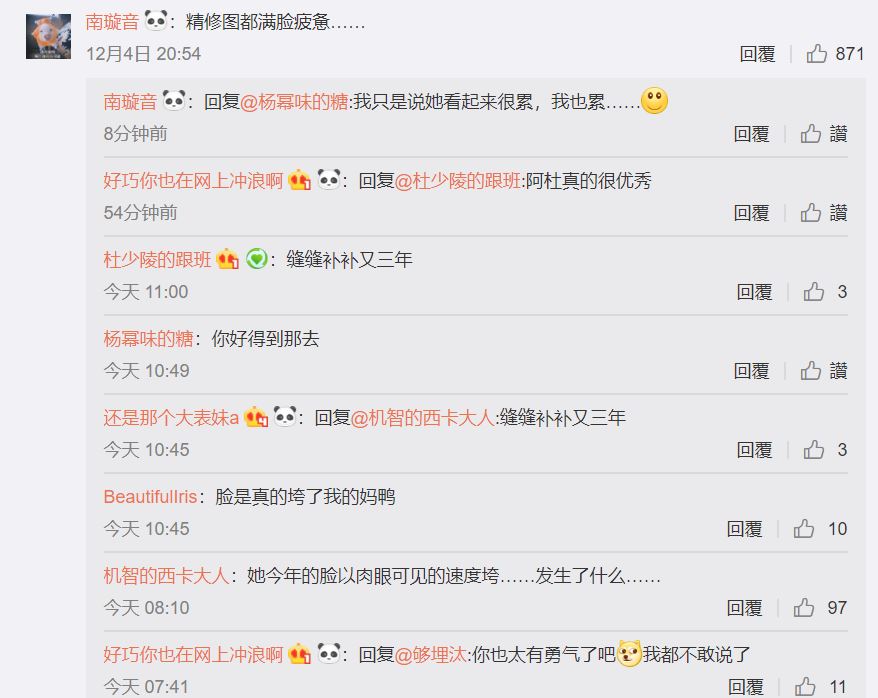Open BeautifulIris's profile
The image size is (878, 698).
pyautogui.click(x=150, y=497)
